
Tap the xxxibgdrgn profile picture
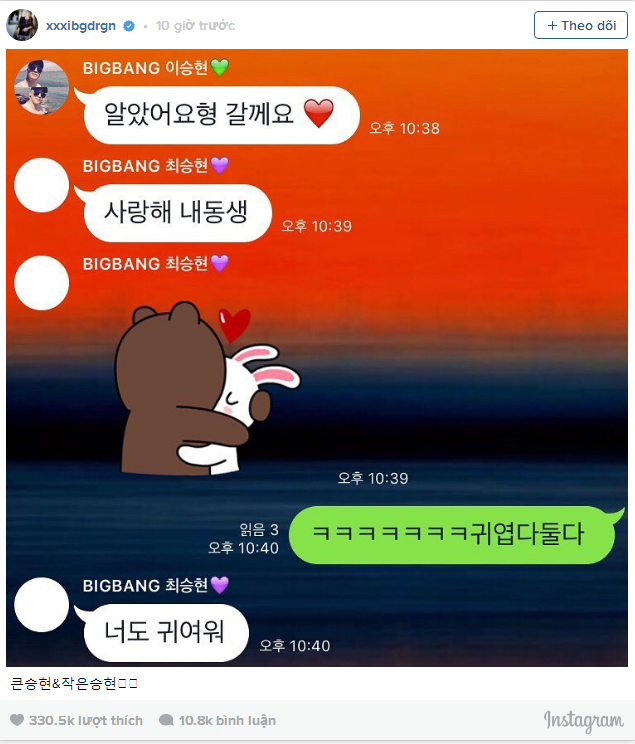(22, 25)
